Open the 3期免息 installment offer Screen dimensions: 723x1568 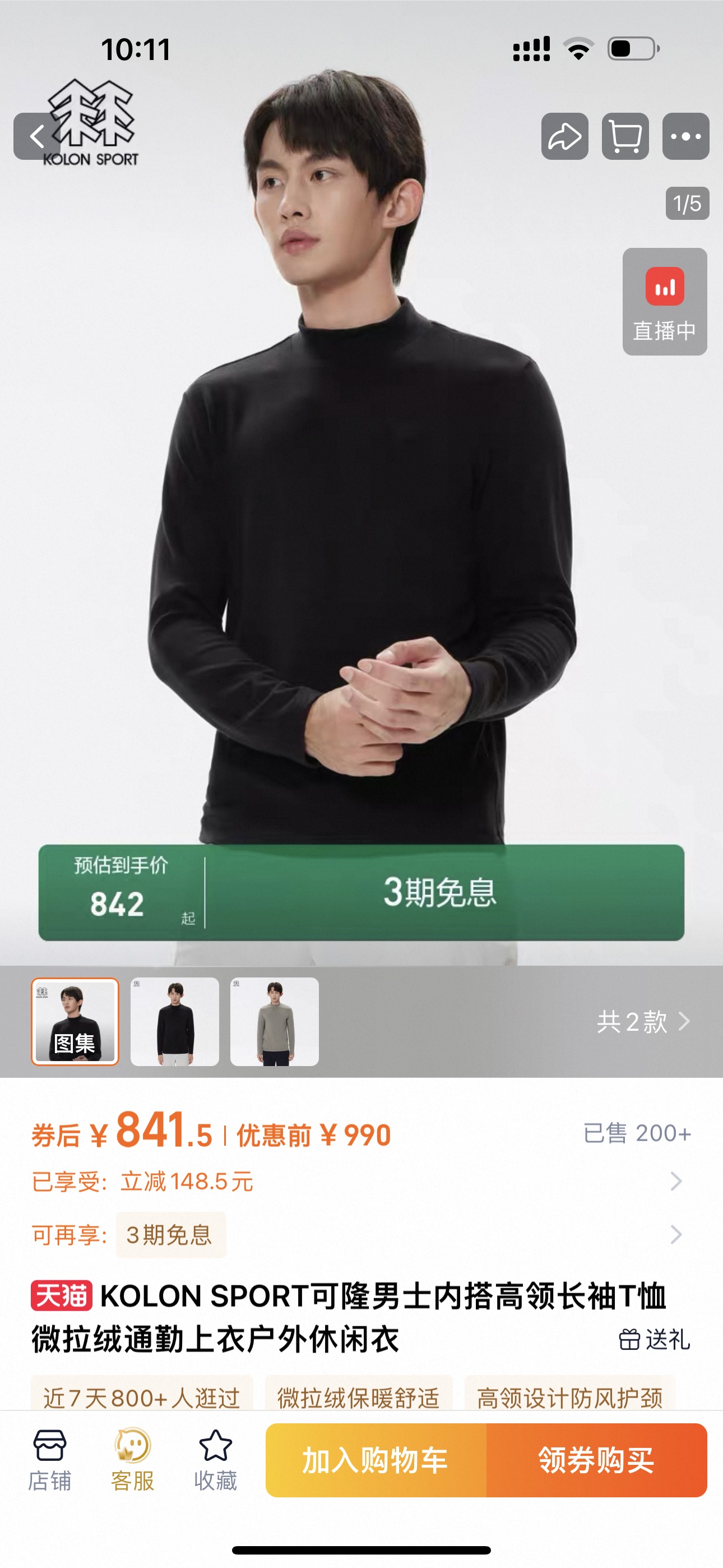click(170, 1235)
